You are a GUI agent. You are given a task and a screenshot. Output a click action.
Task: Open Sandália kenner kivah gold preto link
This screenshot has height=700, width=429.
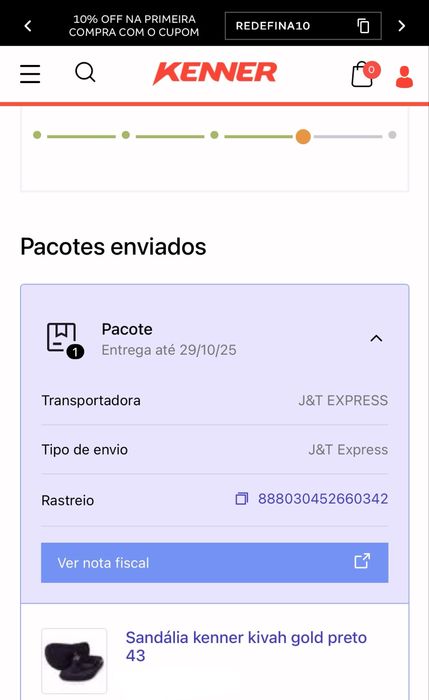(246, 646)
